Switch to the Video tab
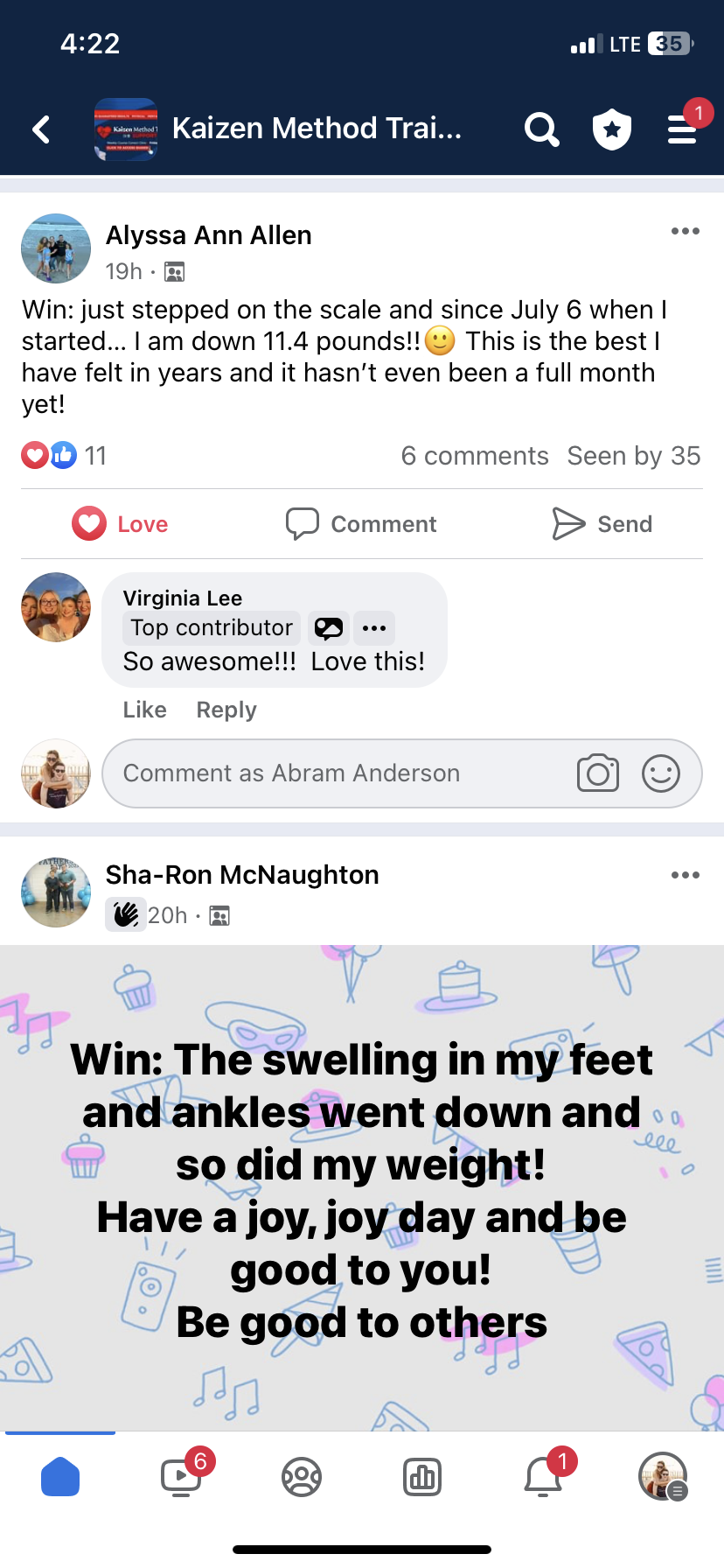724x1568 pixels. [181, 1477]
